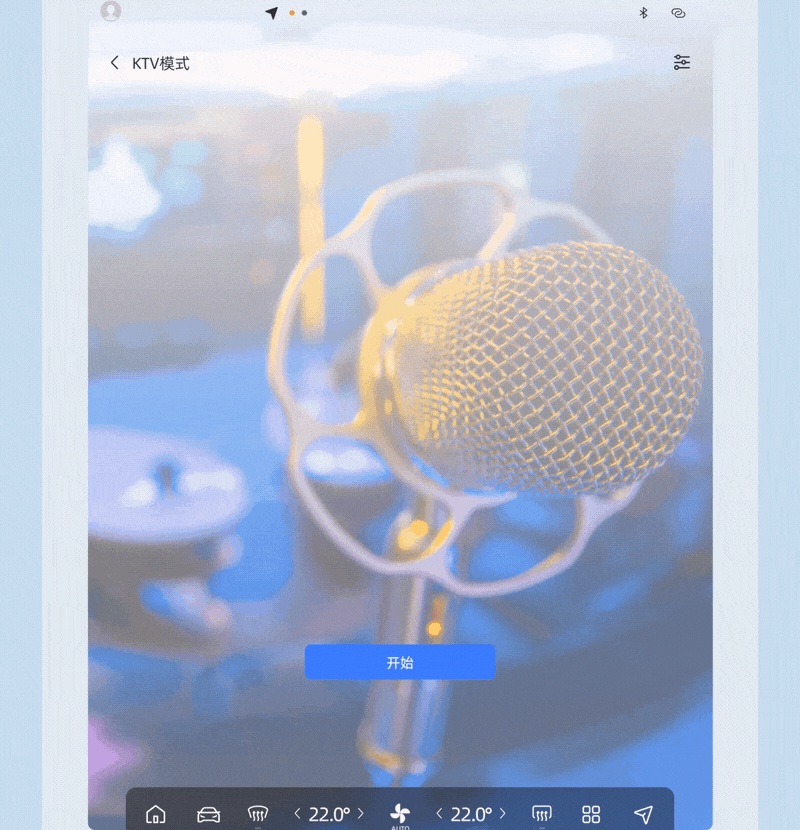The height and width of the screenshot is (830, 800).
Task: Increase right temperature from 22.0°
Action: [503, 814]
